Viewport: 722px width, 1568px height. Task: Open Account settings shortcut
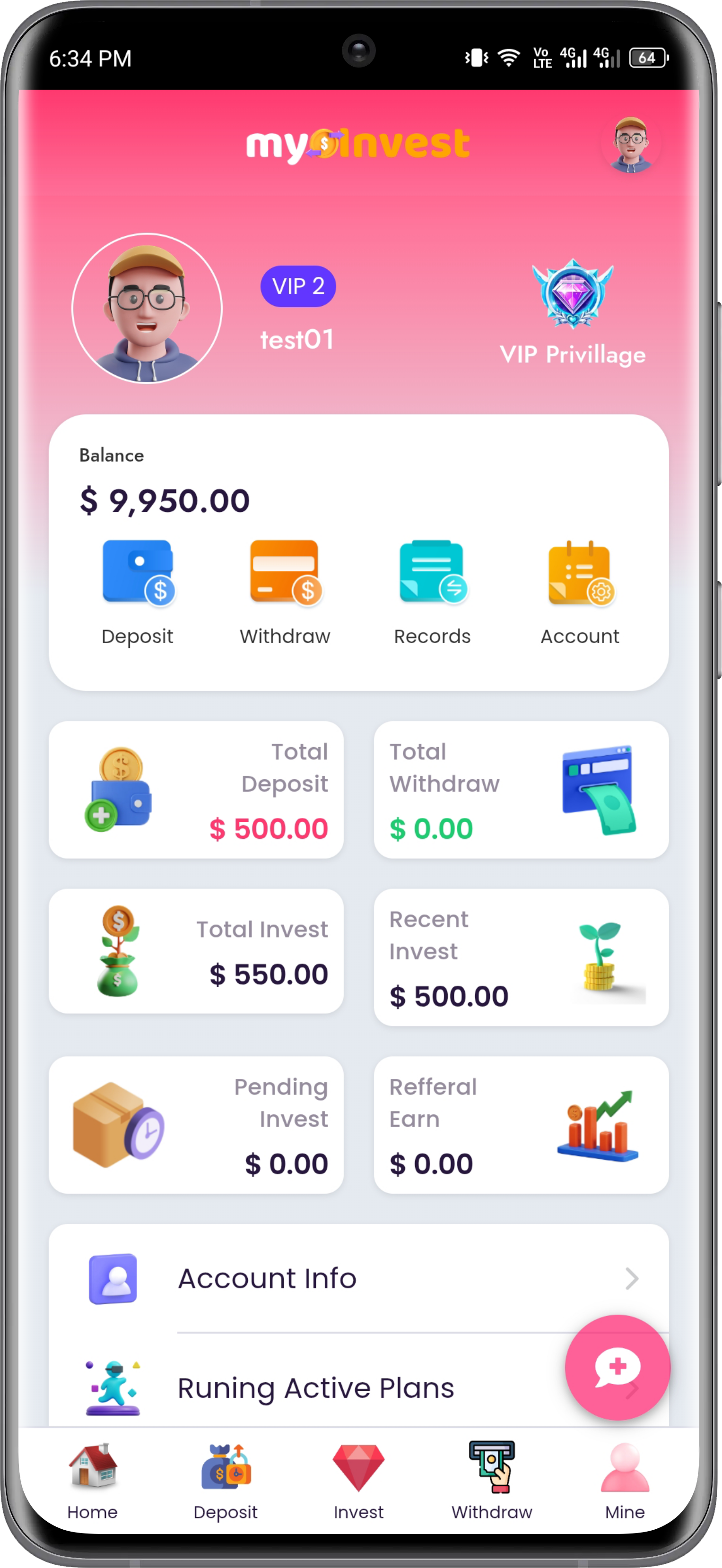pyautogui.click(x=580, y=591)
